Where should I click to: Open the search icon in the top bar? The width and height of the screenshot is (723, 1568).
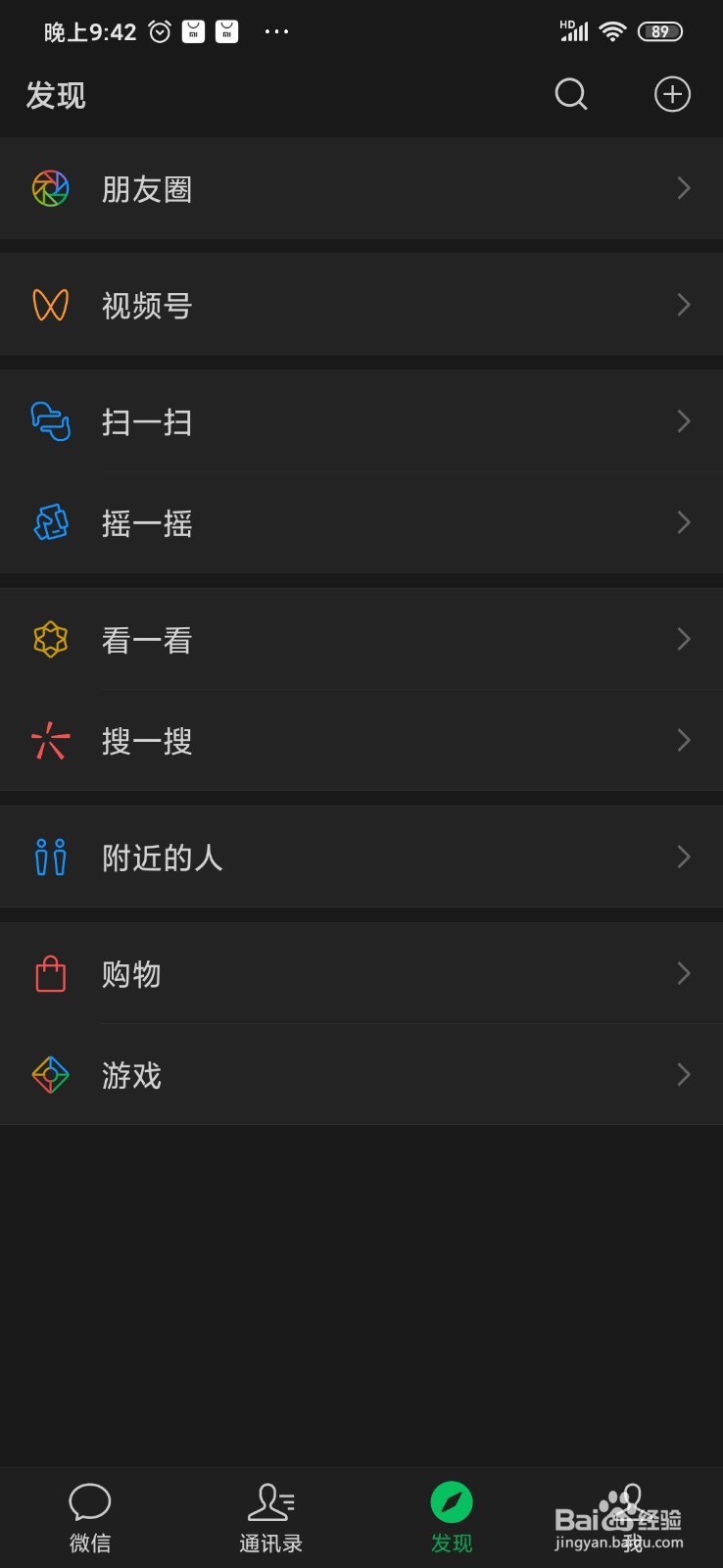(x=571, y=95)
